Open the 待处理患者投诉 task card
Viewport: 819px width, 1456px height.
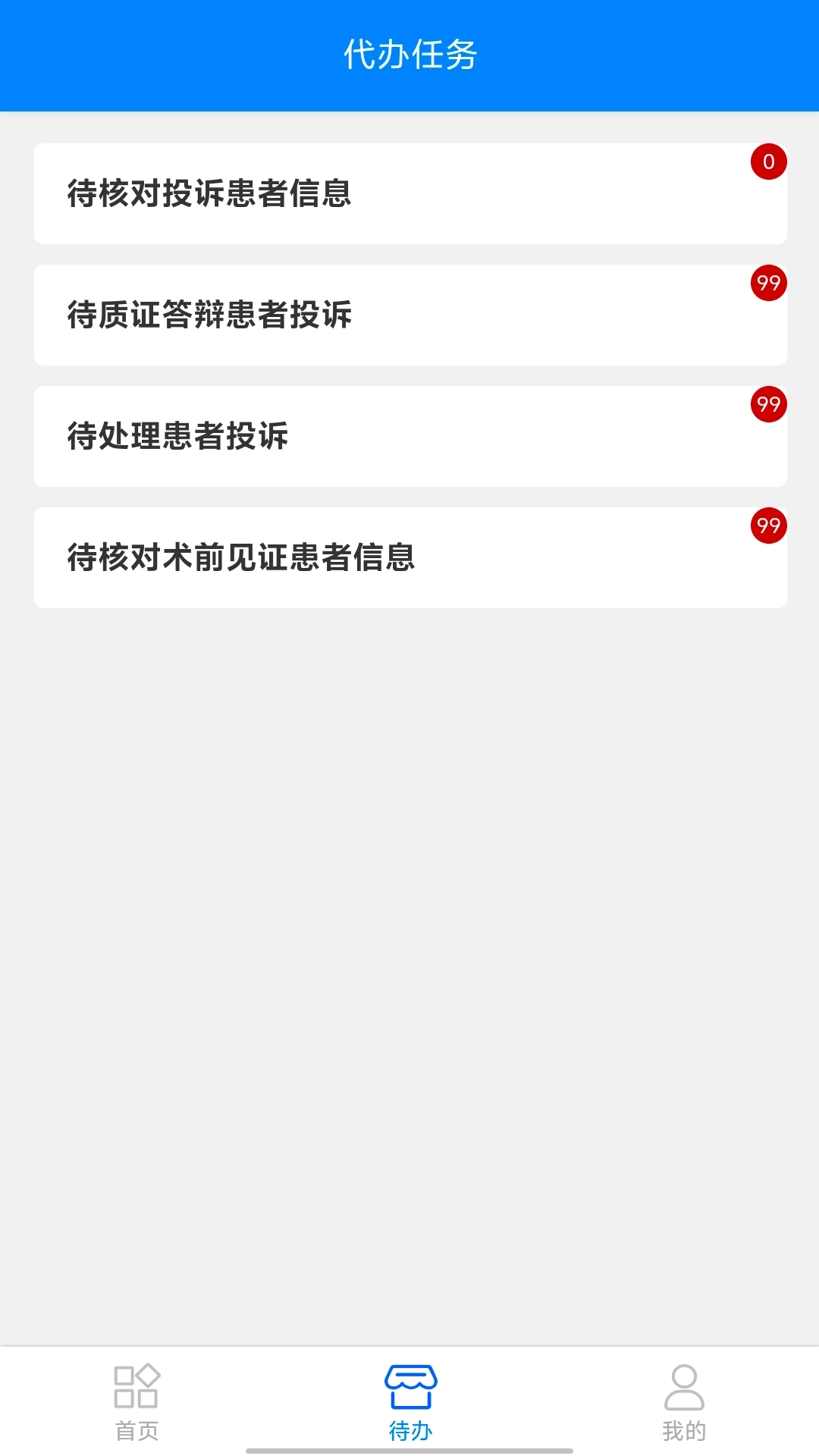[x=409, y=436]
